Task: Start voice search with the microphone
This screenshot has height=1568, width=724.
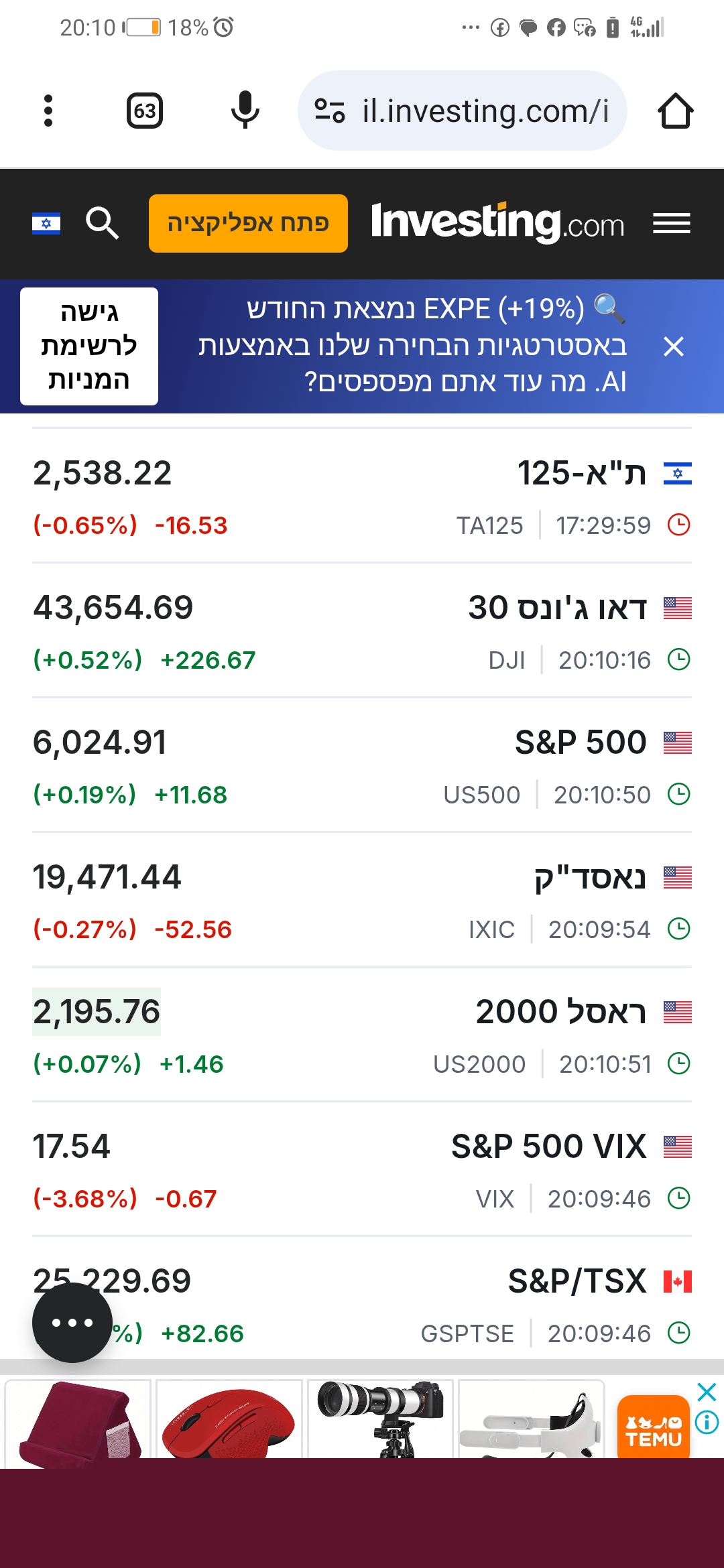Action: click(245, 110)
